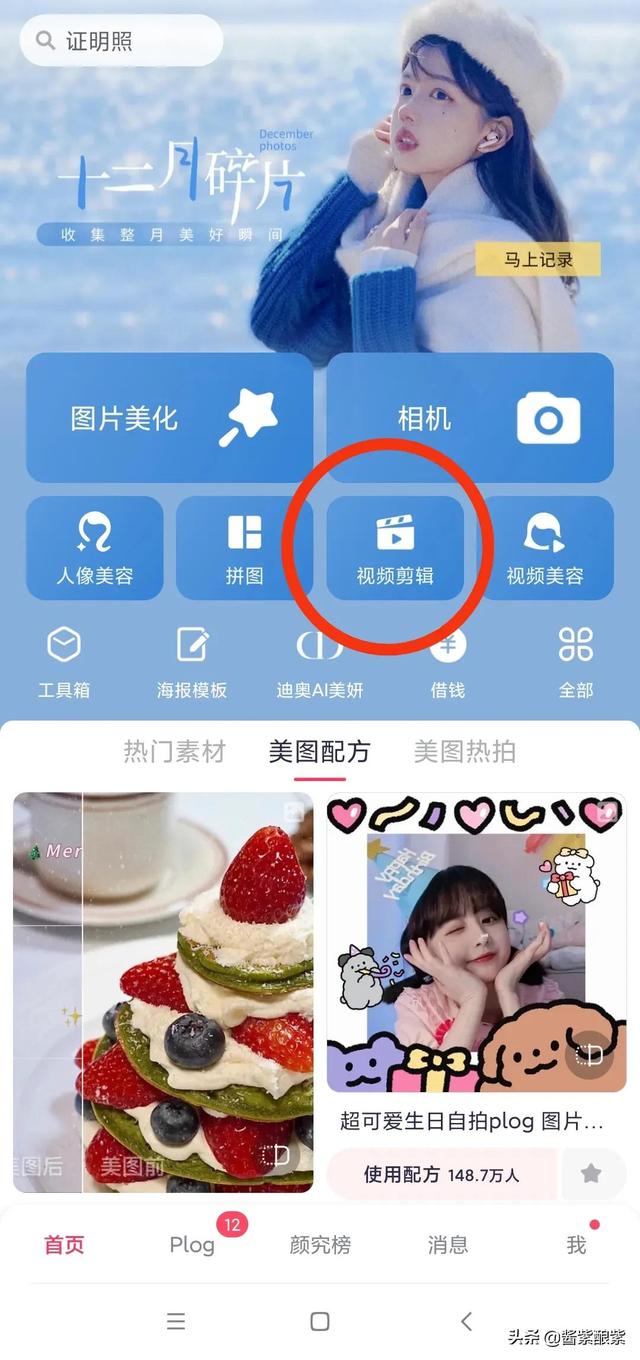Open 图片美化 photo editor
Screen dimensions: 640x1360
click(x=168, y=418)
